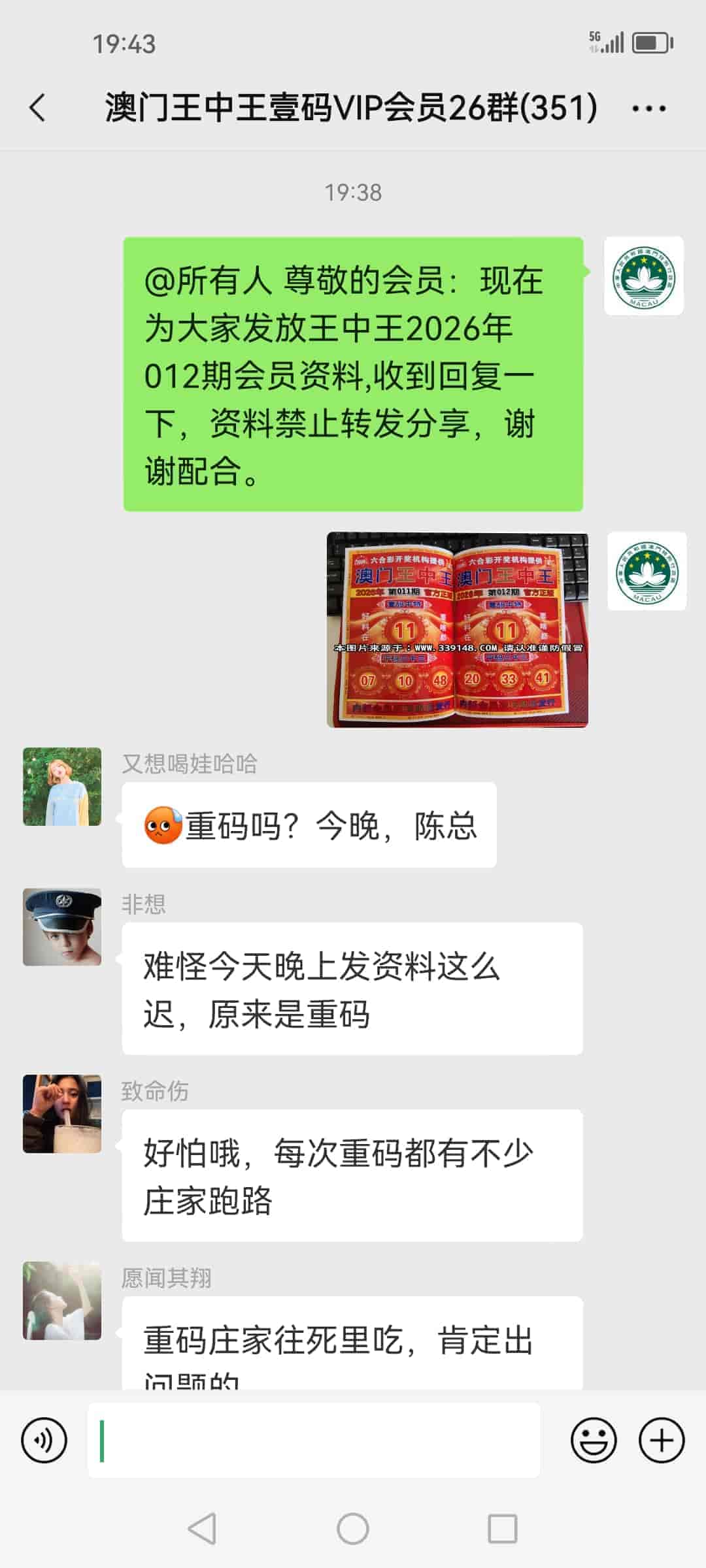
Task: Open 非想's profile picture
Action: click(62, 926)
